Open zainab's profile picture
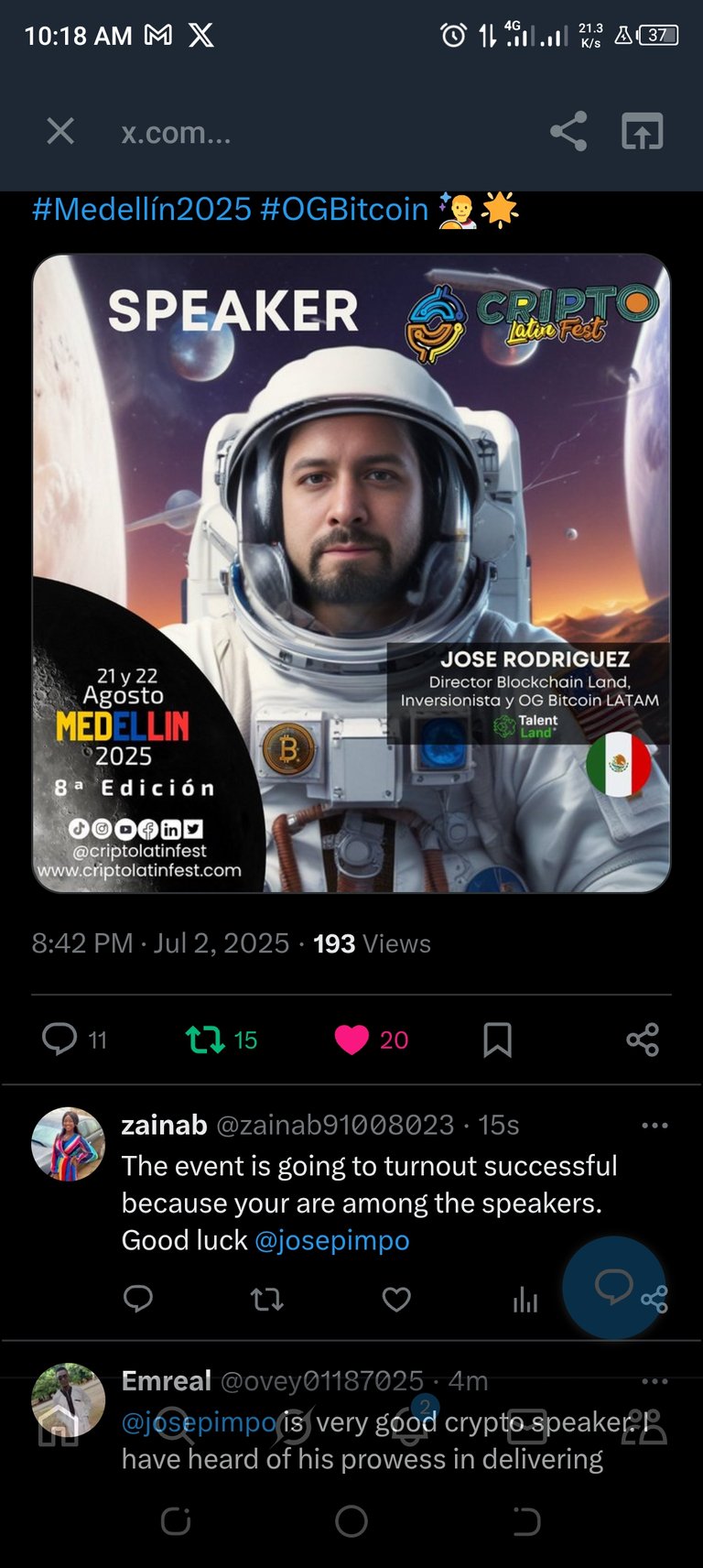Viewport: 703px width, 1568px height. point(69,1144)
